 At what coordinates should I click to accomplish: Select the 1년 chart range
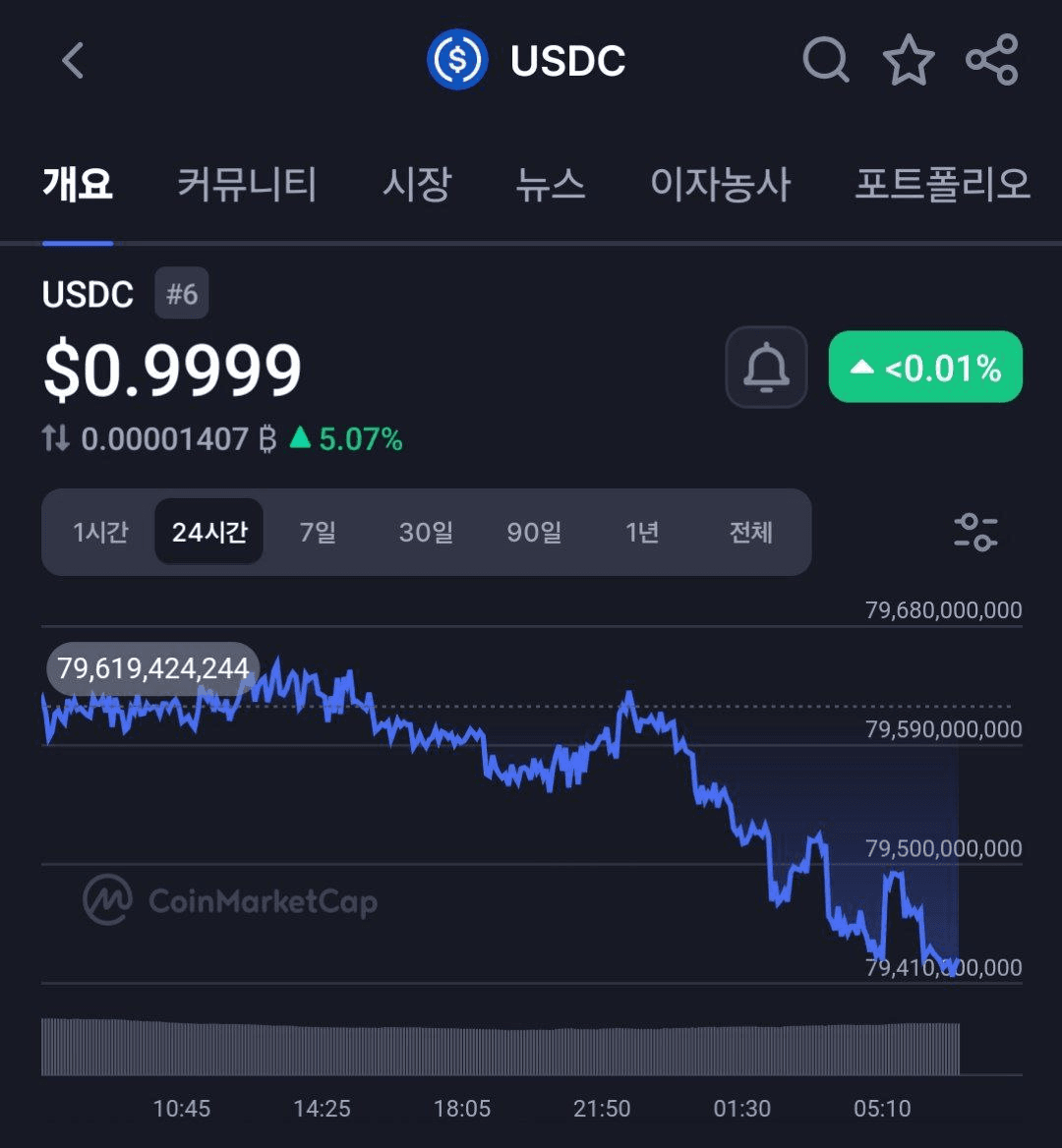click(x=641, y=533)
